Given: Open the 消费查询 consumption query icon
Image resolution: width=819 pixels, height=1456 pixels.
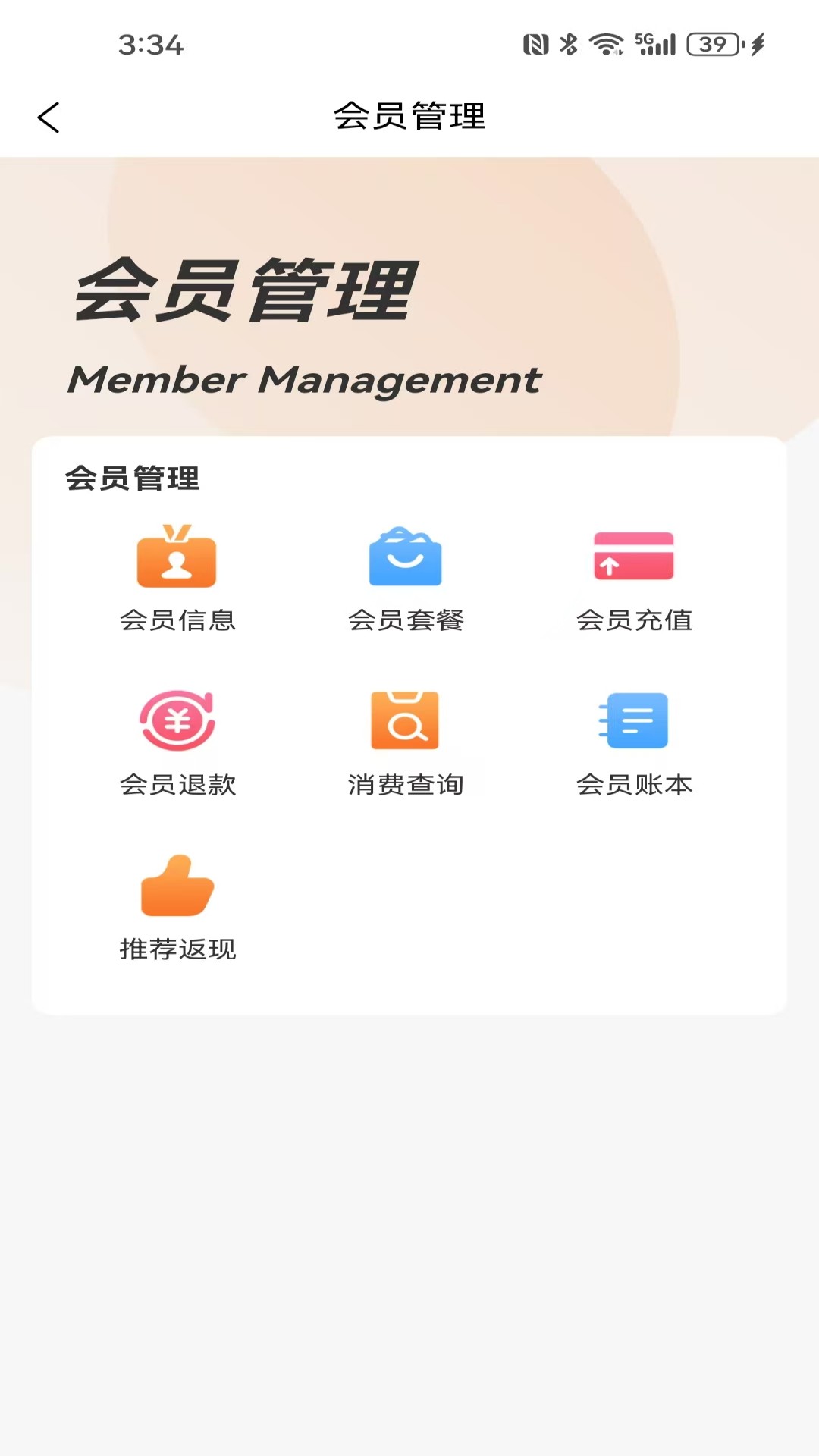Looking at the screenshot, I should click(x=406, y=720).
